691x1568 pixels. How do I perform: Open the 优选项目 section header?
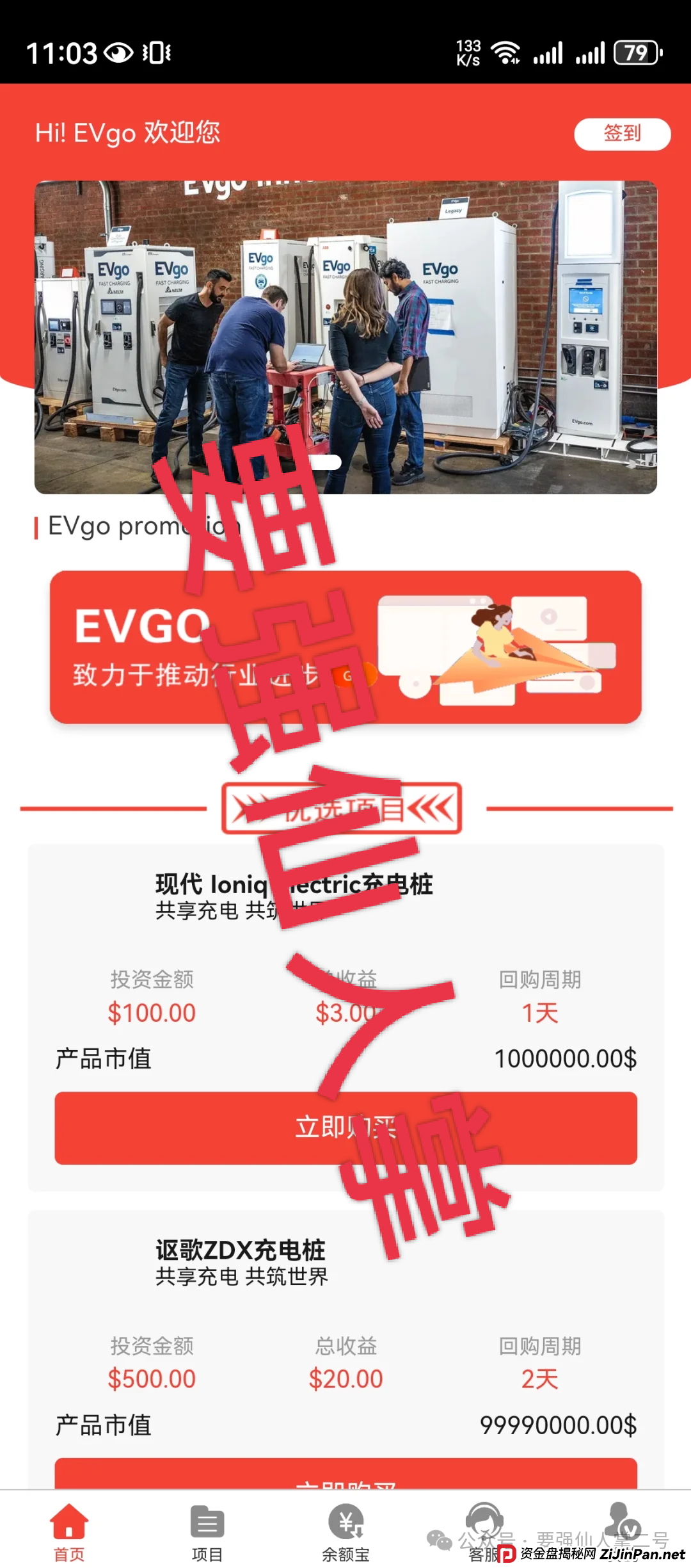(x=345, y=809)
